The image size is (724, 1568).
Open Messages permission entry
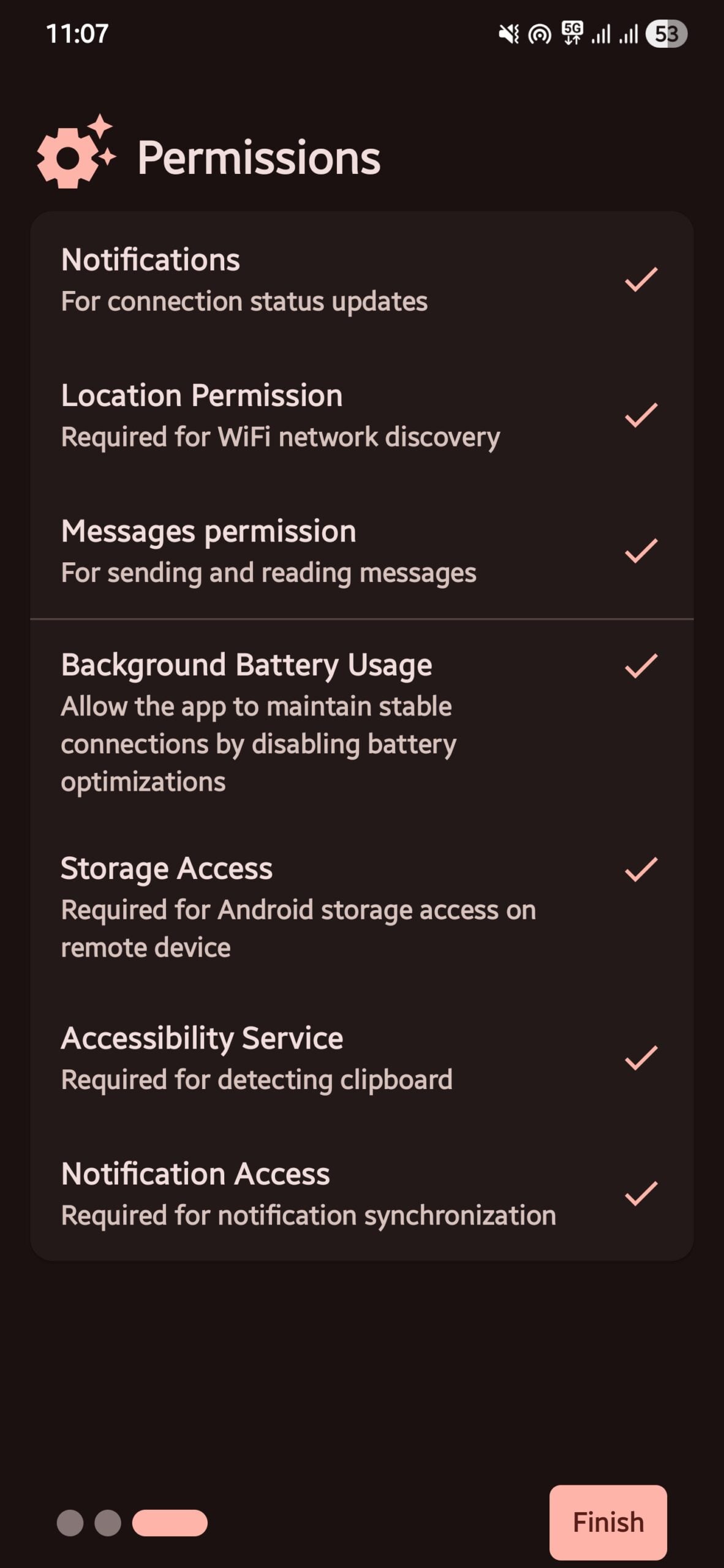[361, 551]
